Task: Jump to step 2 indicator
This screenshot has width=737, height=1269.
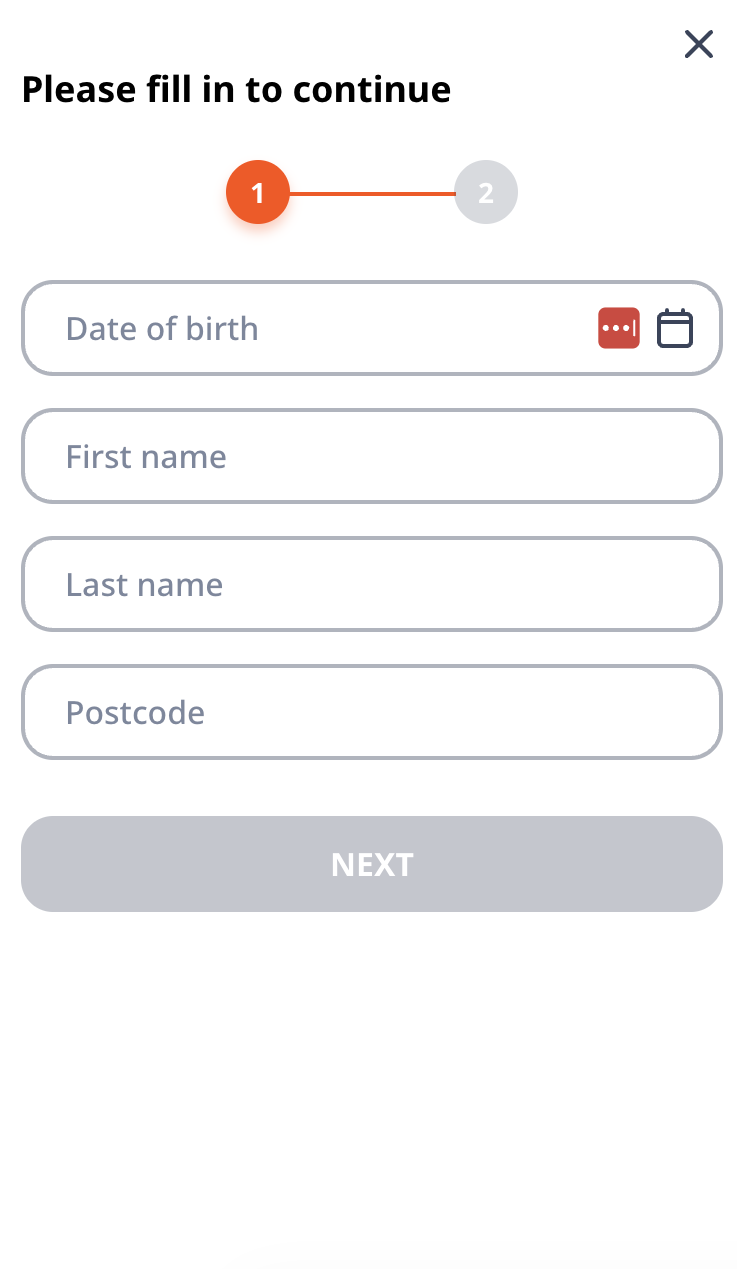Action: [x=486, y=193]
